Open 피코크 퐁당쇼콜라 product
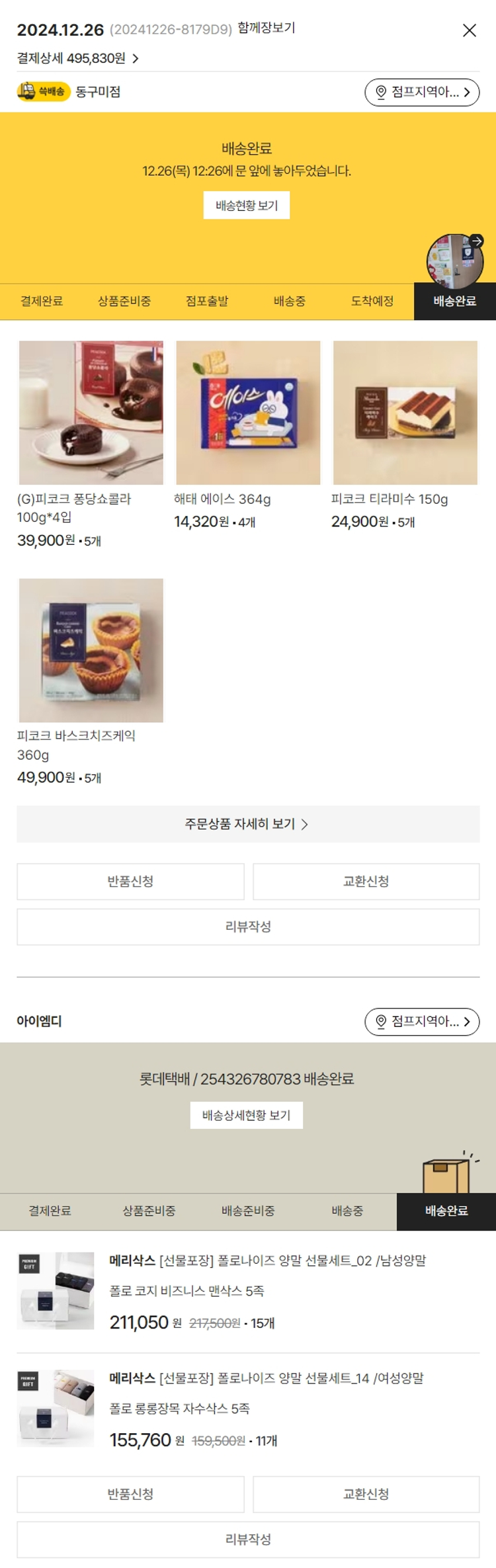Screen dimensions: 496x1568 coord(91,413)
